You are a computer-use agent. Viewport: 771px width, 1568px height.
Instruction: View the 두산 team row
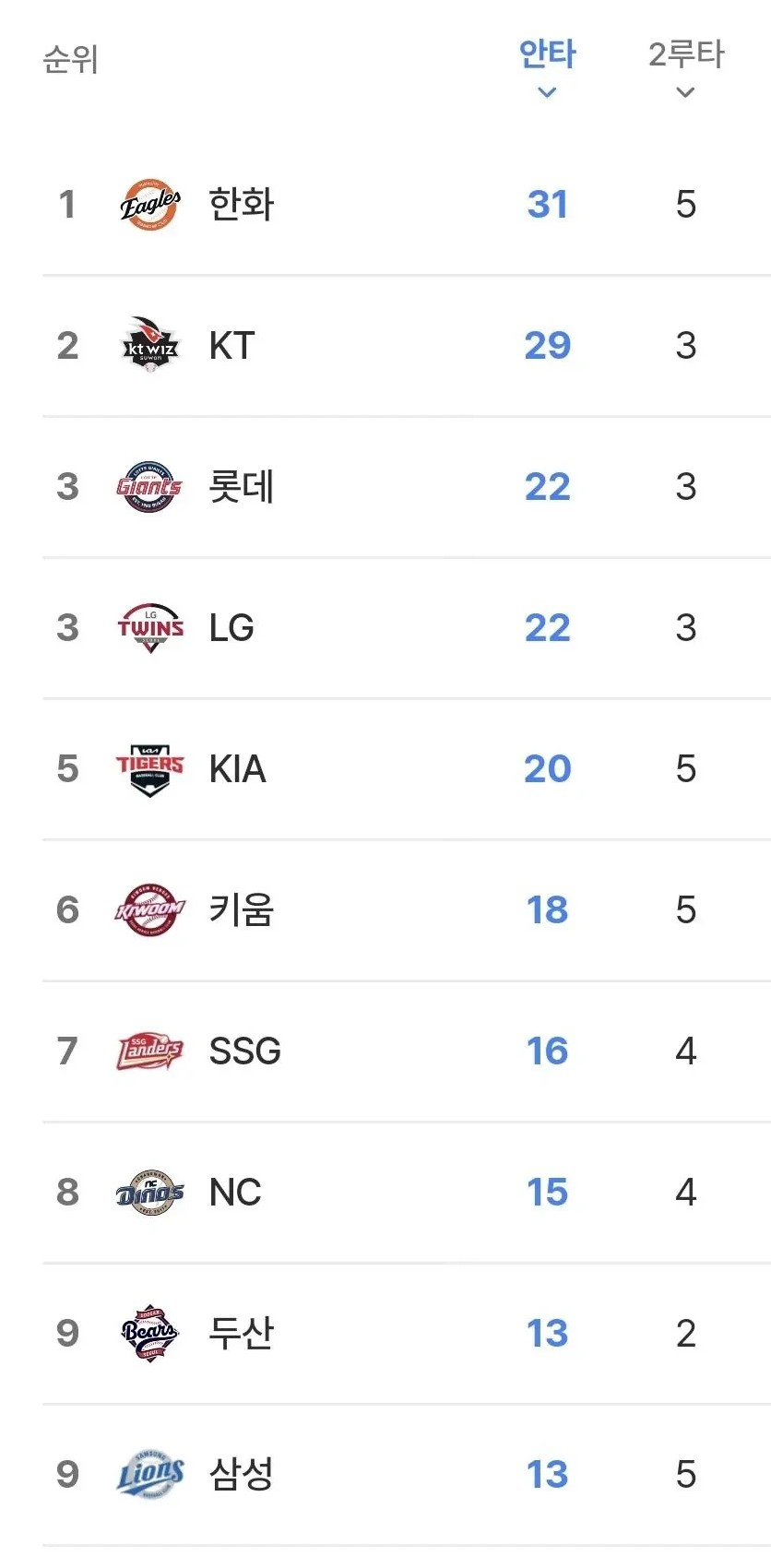click(407, 1334)
